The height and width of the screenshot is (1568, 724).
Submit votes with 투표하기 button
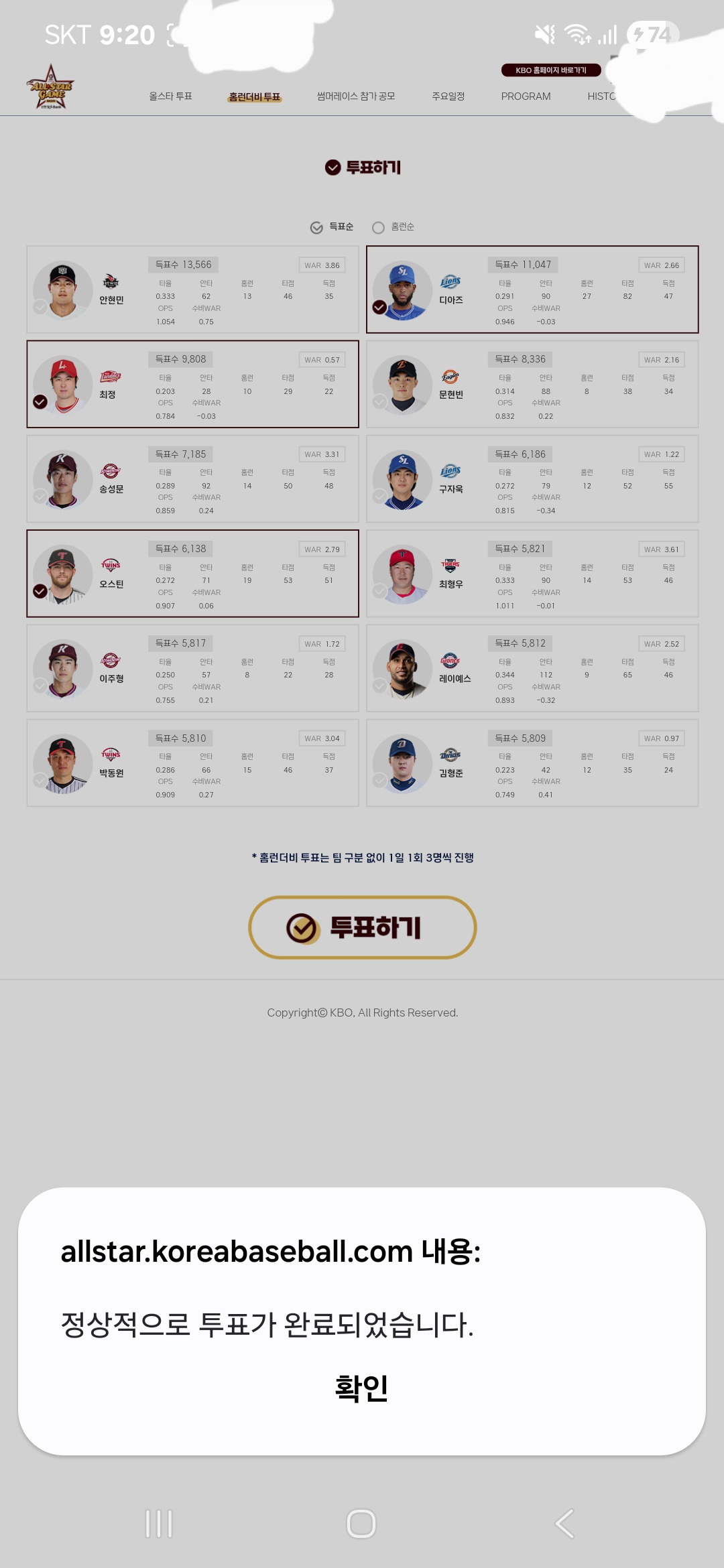(x=362, y=927)
